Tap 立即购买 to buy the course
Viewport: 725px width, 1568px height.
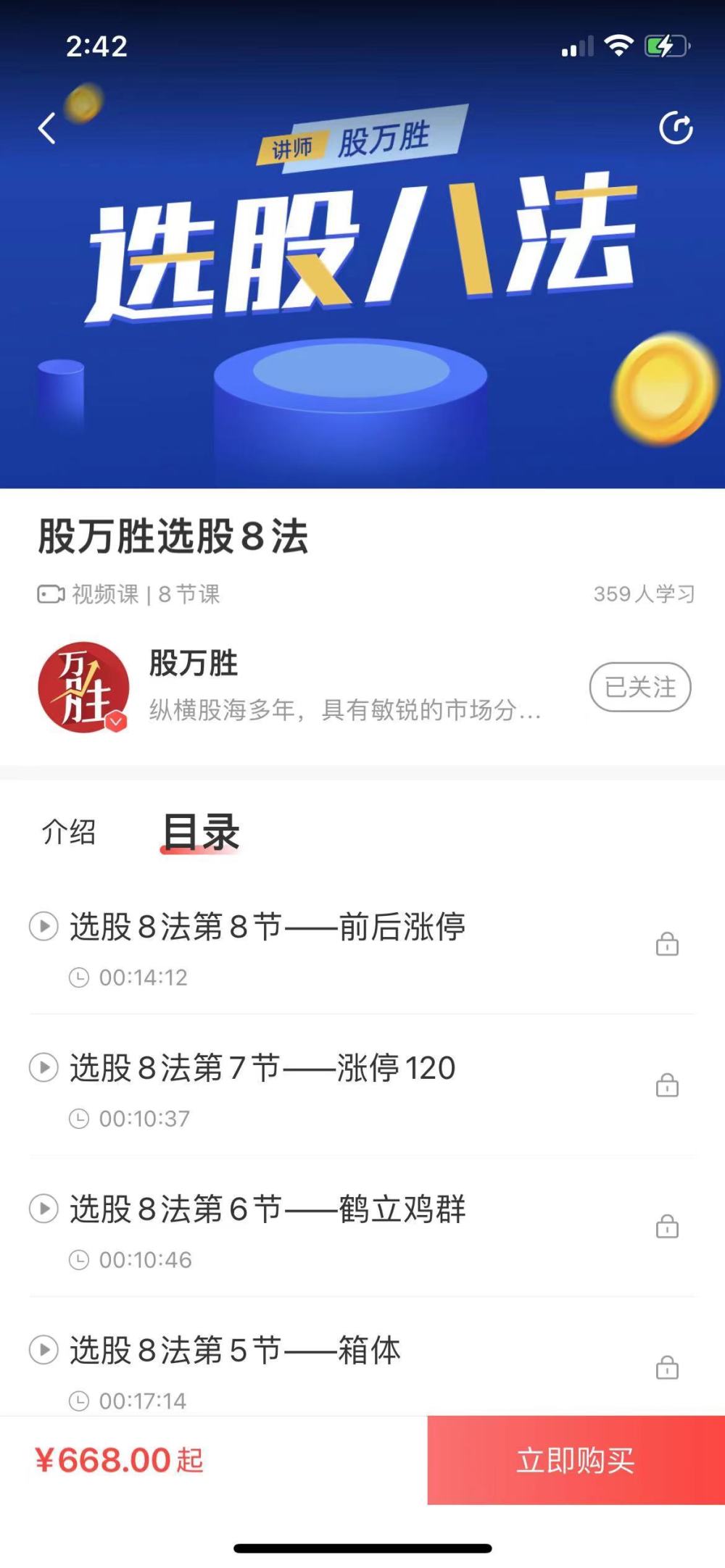pyautogui.click(x=576, y=1460)
